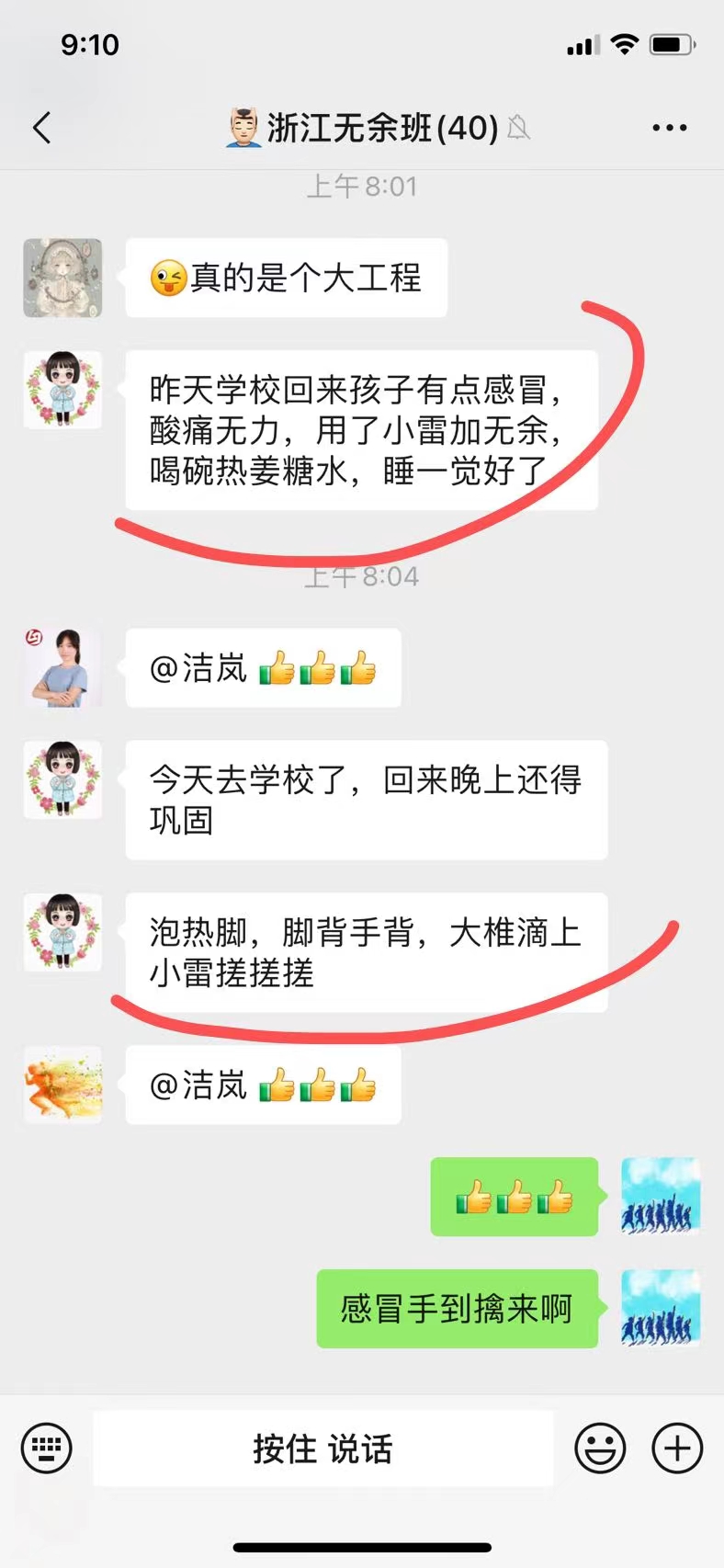Tap the 按住 说话 voice button
Image resolution: width=724 pixels, height=1568 pixels.
[x=323, y=1449]
